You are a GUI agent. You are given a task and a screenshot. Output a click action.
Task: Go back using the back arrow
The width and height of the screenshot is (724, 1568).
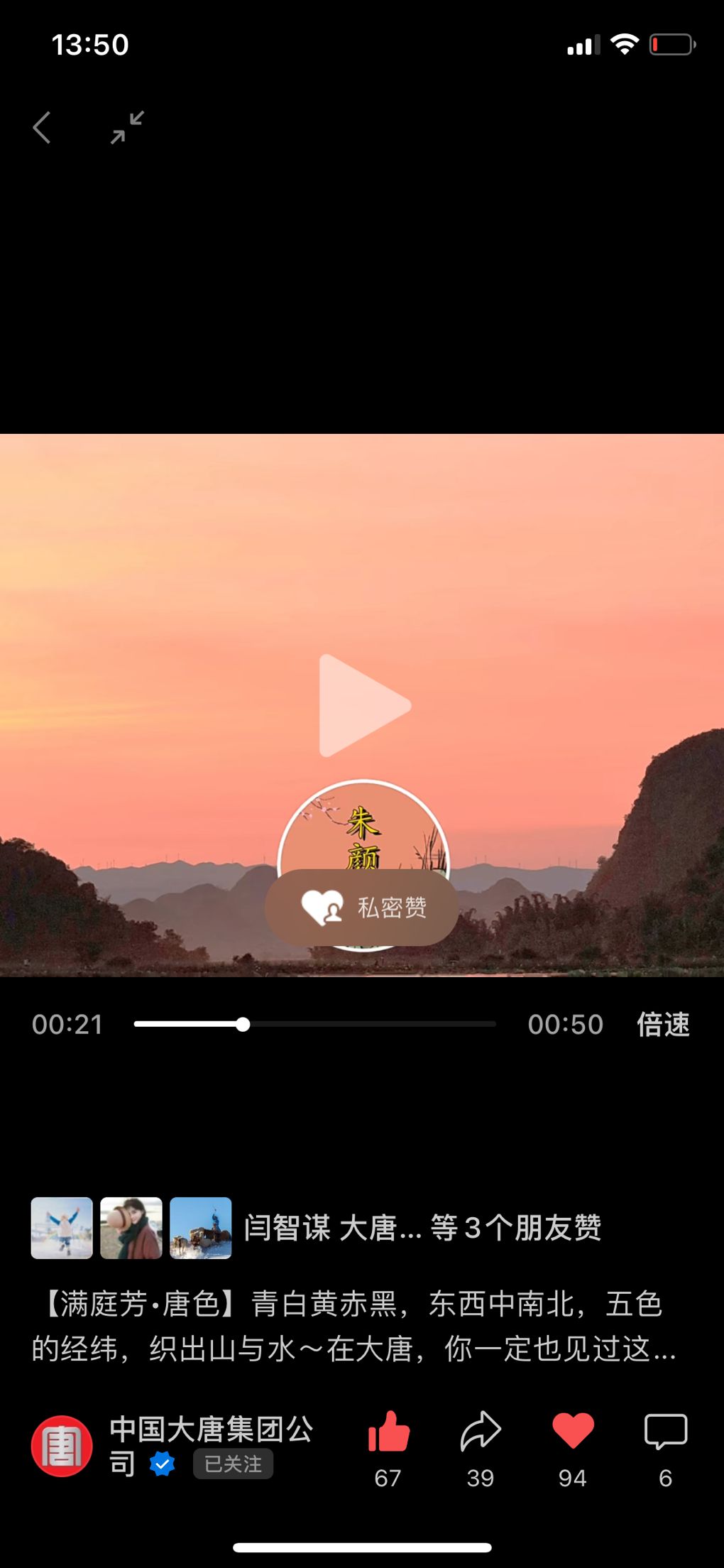[x=43, y=128]
